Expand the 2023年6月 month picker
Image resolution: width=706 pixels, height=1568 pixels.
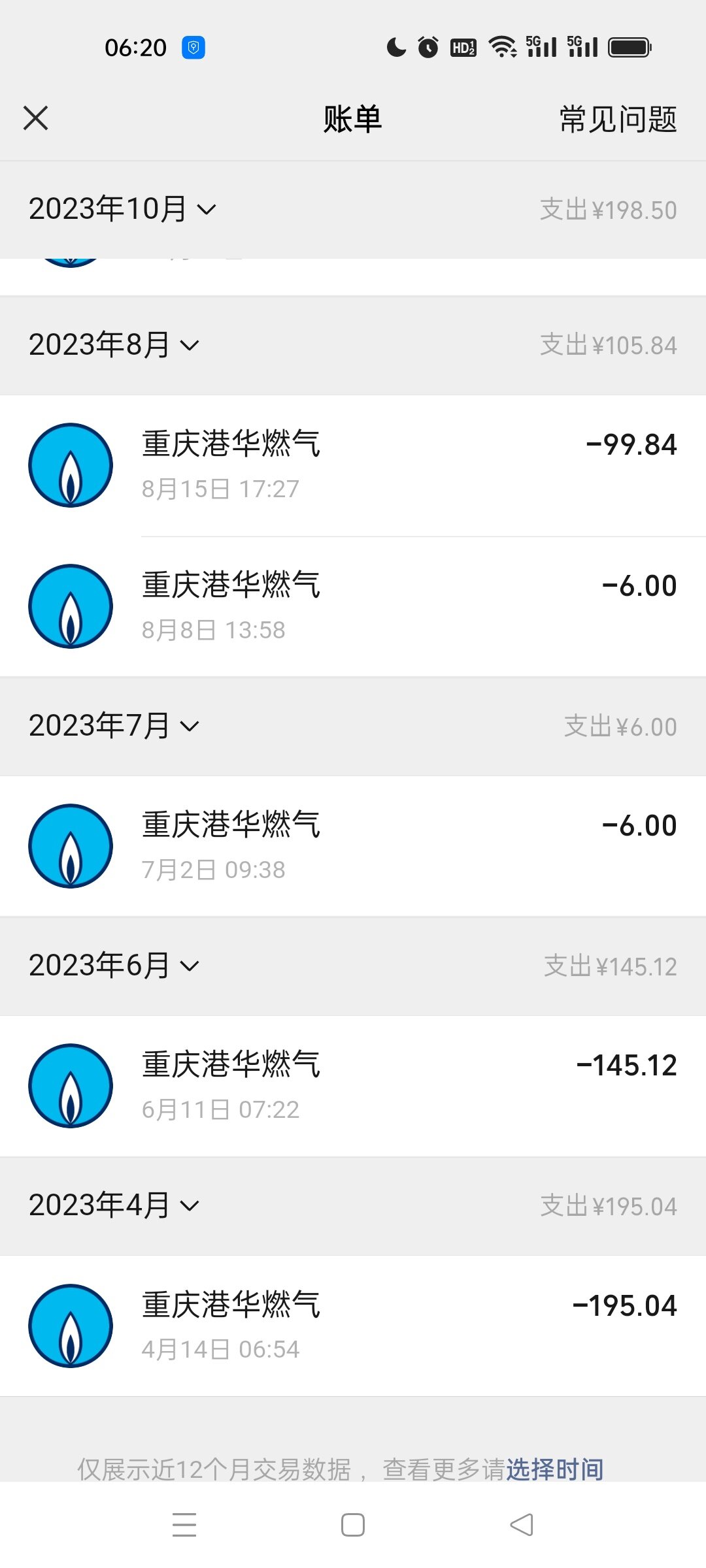coord(114,966)
